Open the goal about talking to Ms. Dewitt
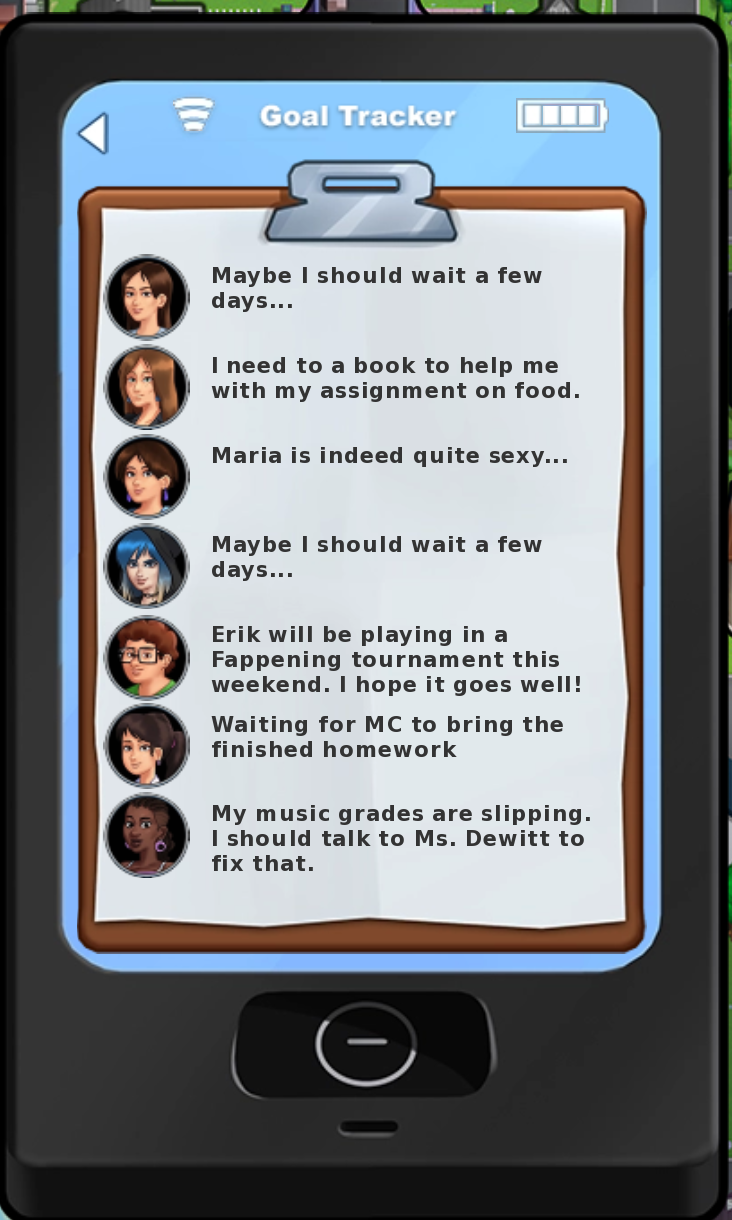The height and width of the screenshot is (1220, 732). (x=400, y=838)
